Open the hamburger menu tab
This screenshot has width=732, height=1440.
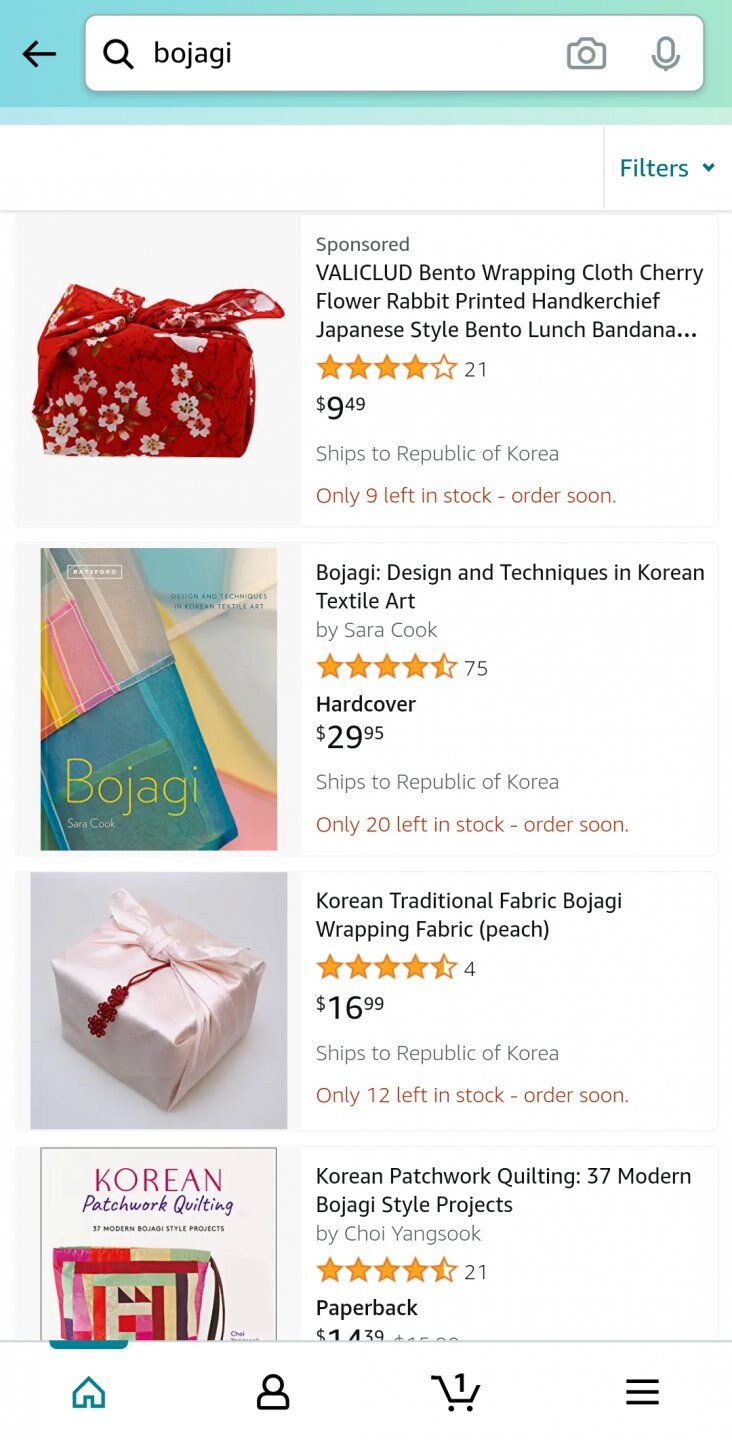[642, 1392]
